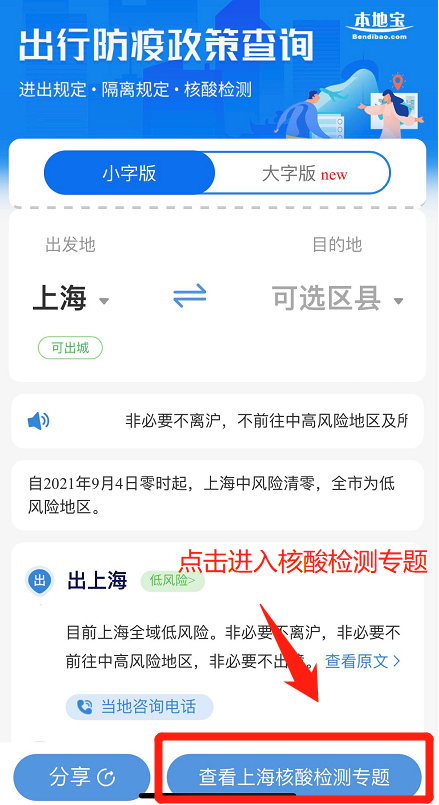Tap the 分享 share button
The width and height of the screenshot is (439, 805).
pyautogui.click(x=82, y=777)
